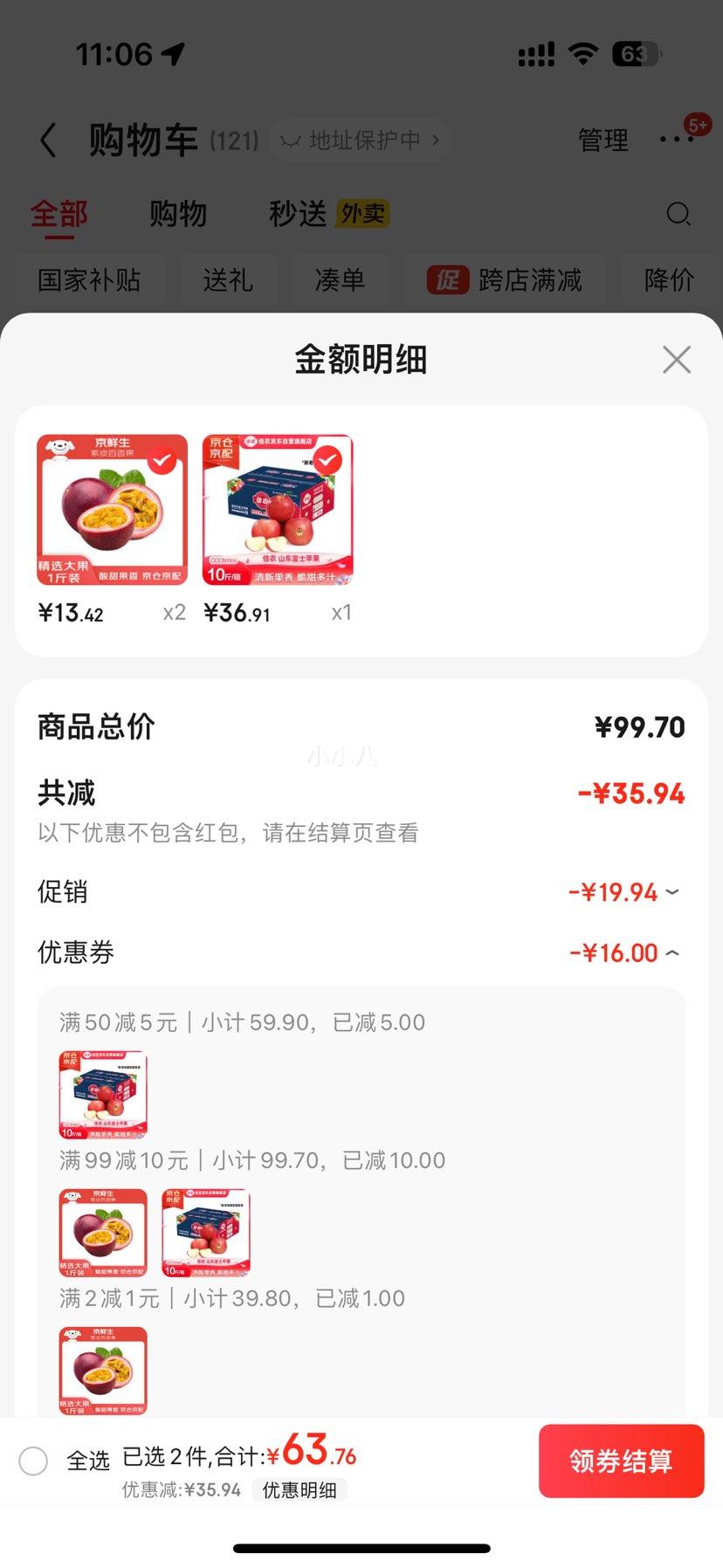
Task: Close the 金额明细 sheet
Action: 676,360
